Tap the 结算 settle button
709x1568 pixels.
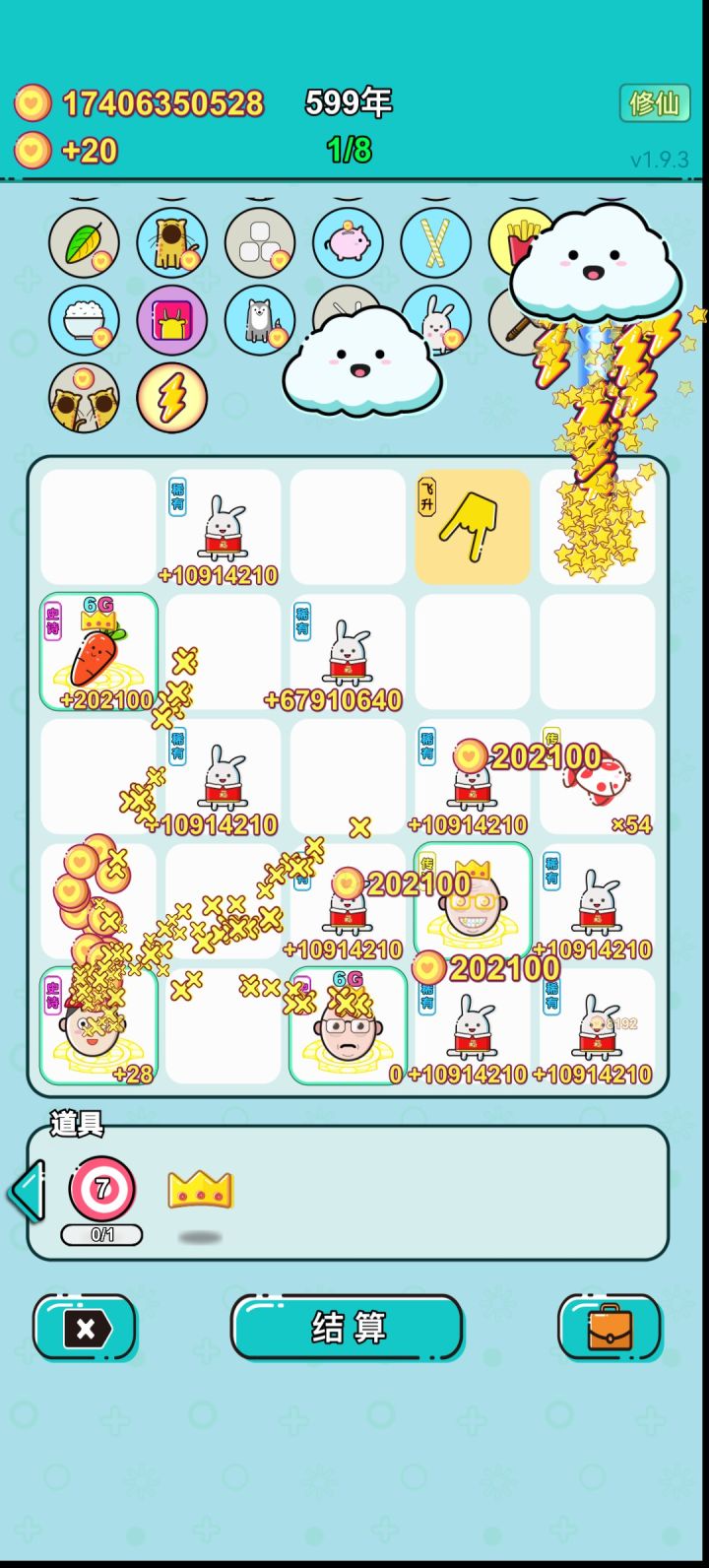348,1328
